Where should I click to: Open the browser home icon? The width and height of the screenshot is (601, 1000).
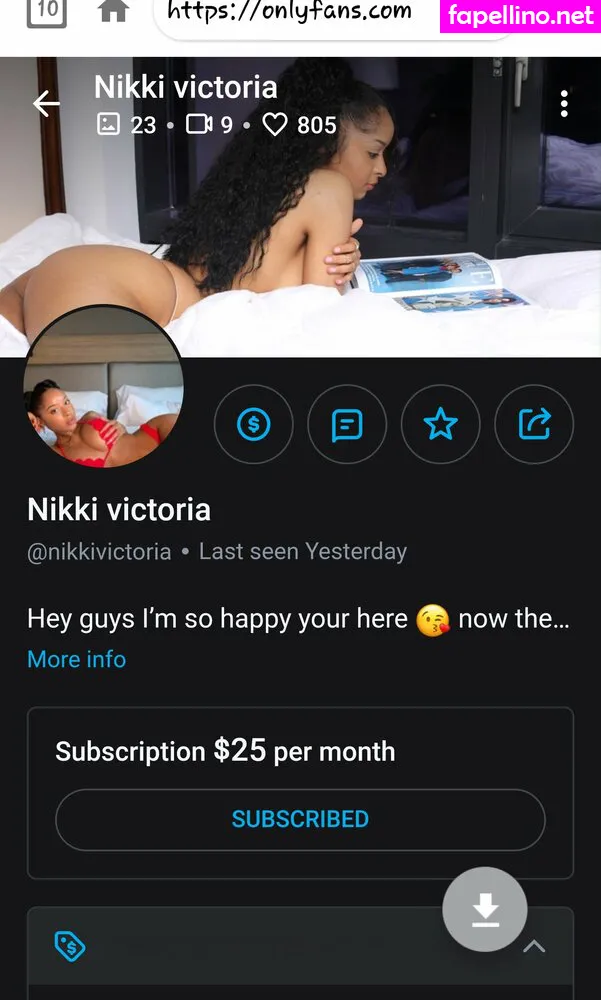[x=113, y=12]
